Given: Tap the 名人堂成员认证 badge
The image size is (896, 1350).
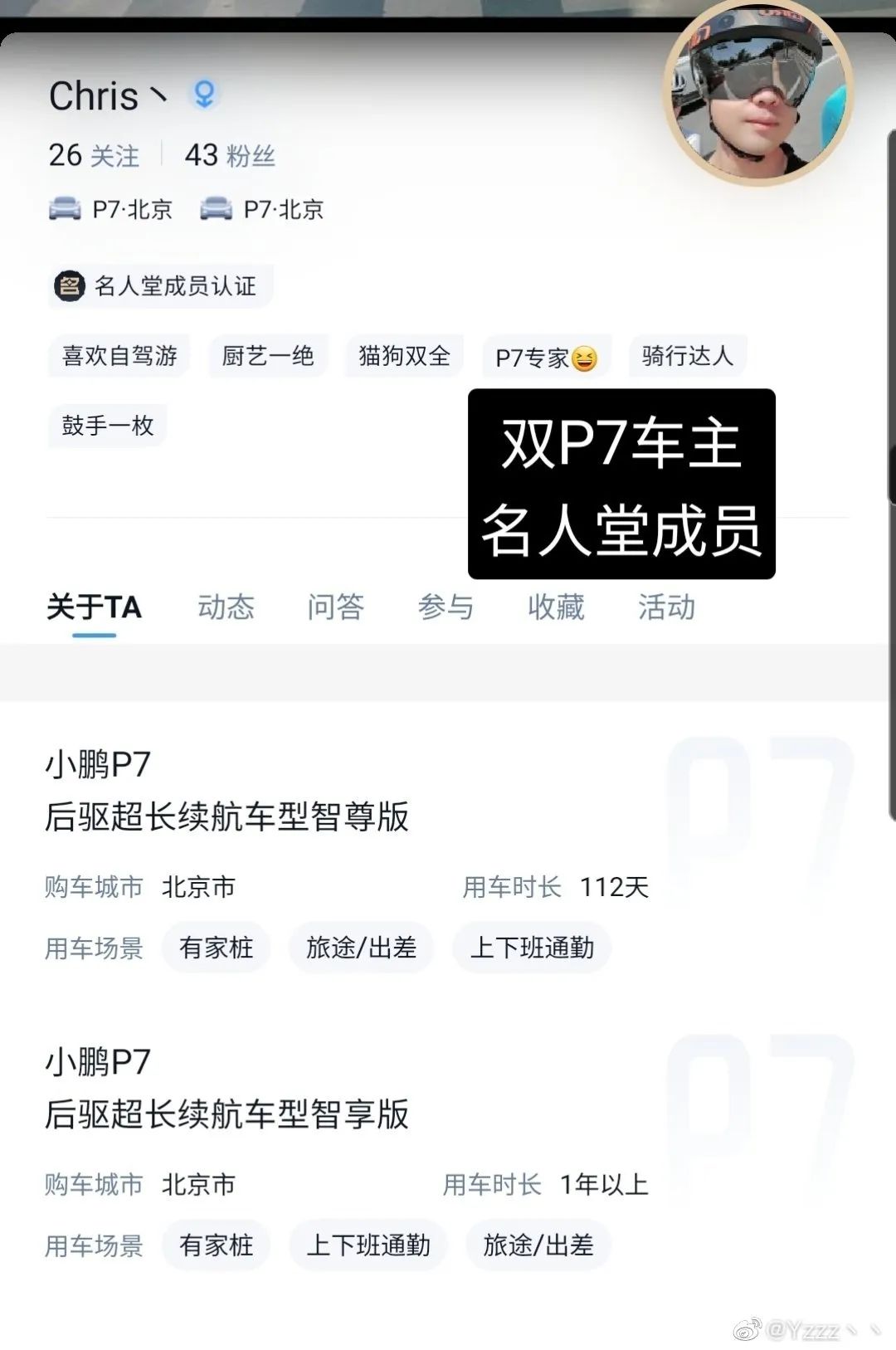Looking at the screenshot, I should [x=159, y=286].
